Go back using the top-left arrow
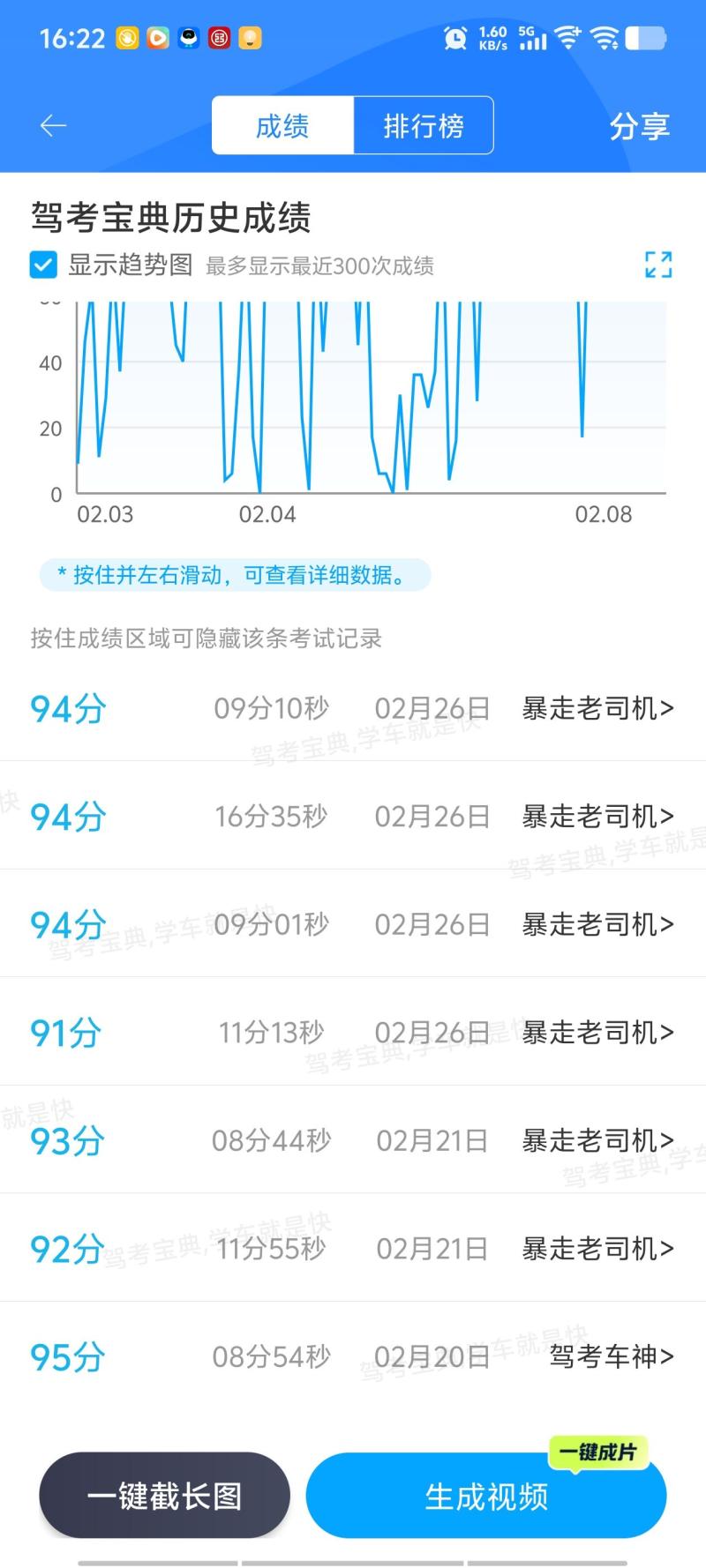Screen dimensions: 706x1568 [x=53, y=126]
